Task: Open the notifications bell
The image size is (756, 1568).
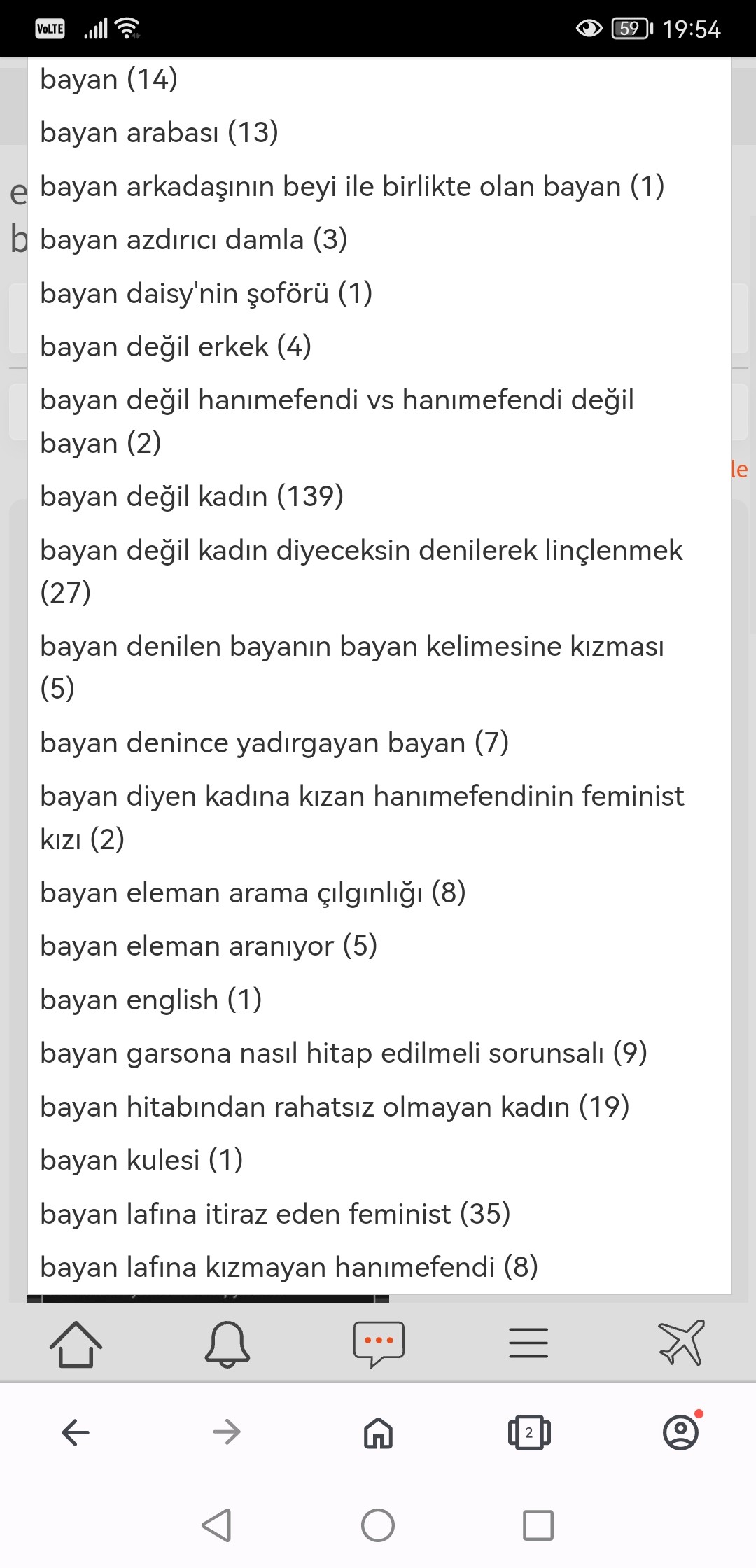Action: 227,1344
